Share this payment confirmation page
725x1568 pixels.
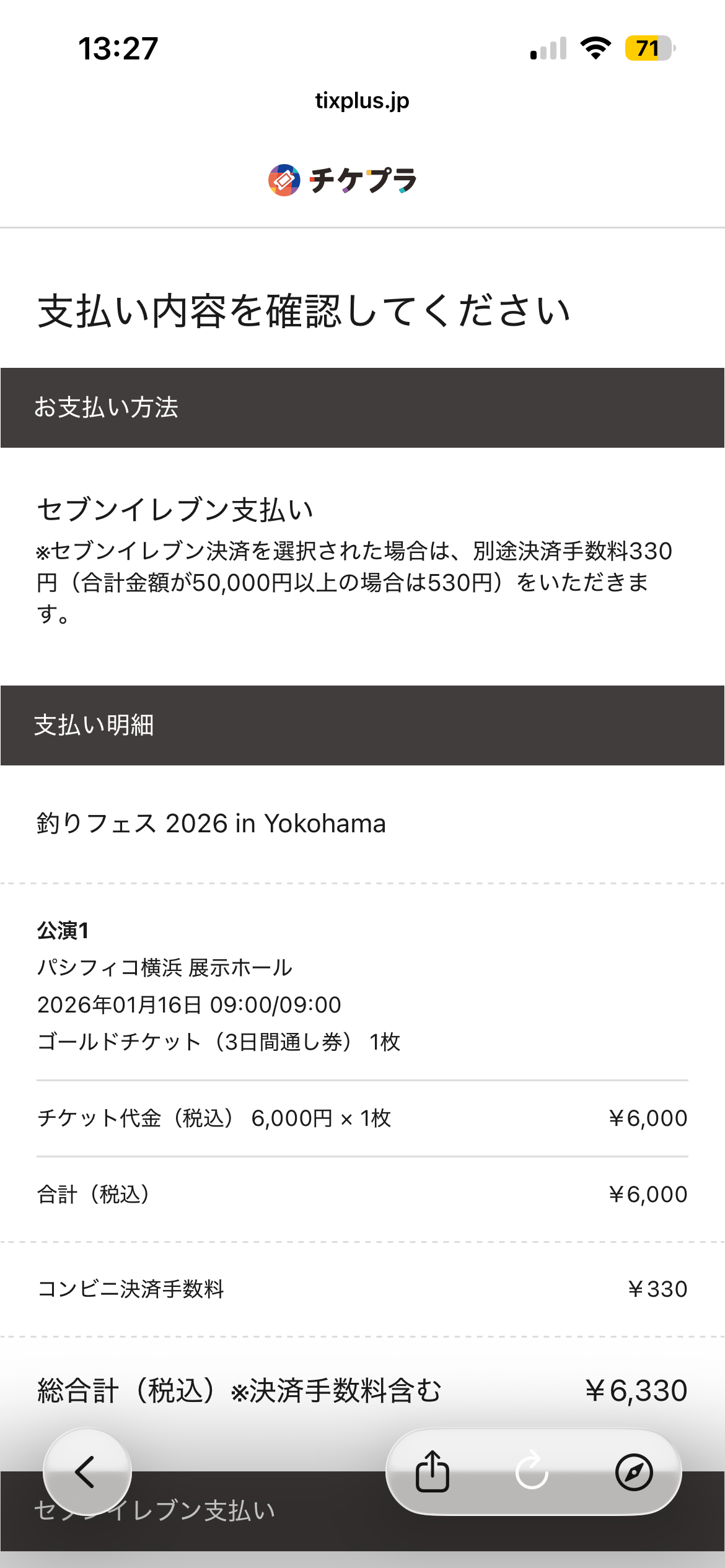[432, 1471]
